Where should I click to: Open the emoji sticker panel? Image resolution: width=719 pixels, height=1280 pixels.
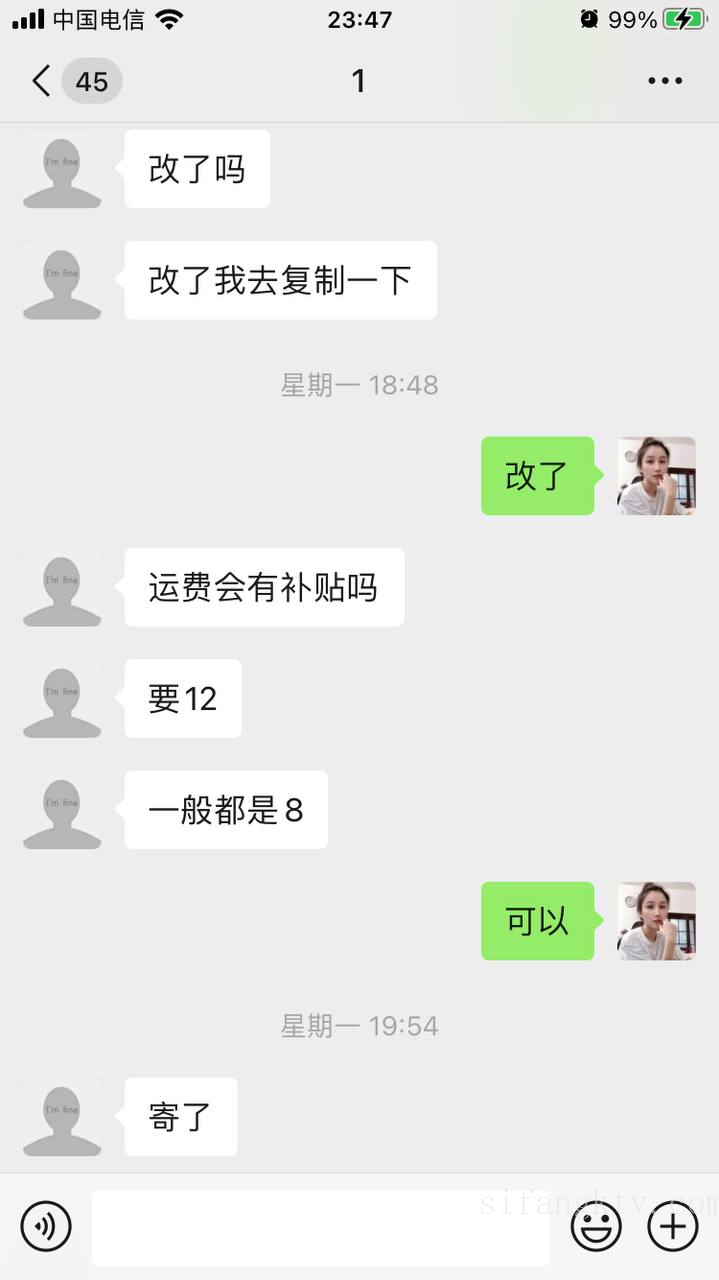pos(596,1226)
